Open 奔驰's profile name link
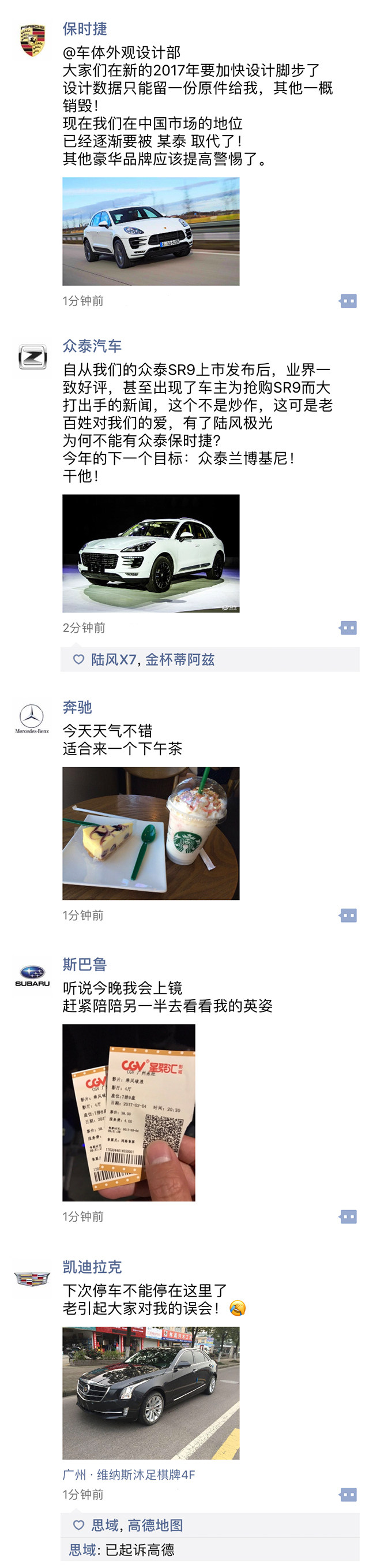The image size is (369, 1568). [77, 707]
